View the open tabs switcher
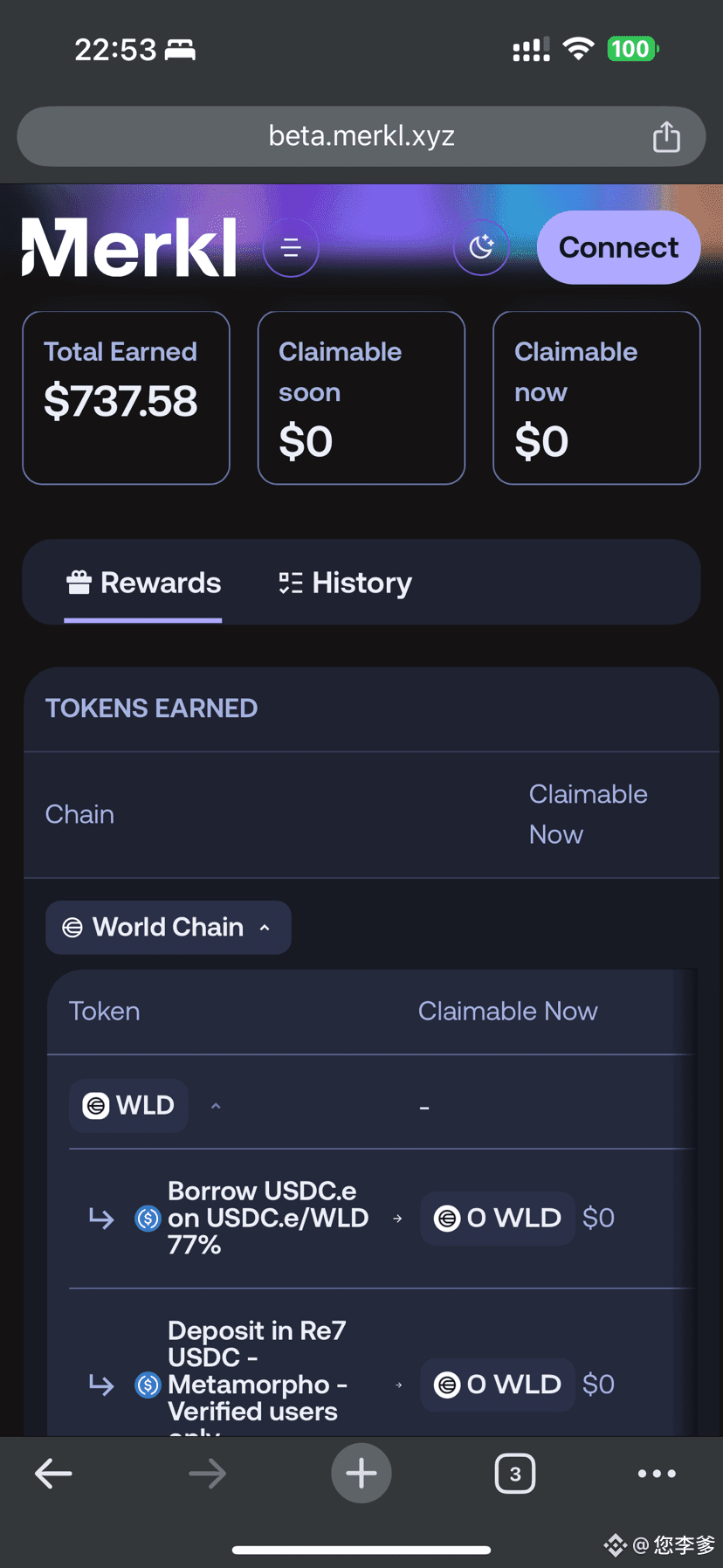723x1568 pixels. tap(515, 1474)
